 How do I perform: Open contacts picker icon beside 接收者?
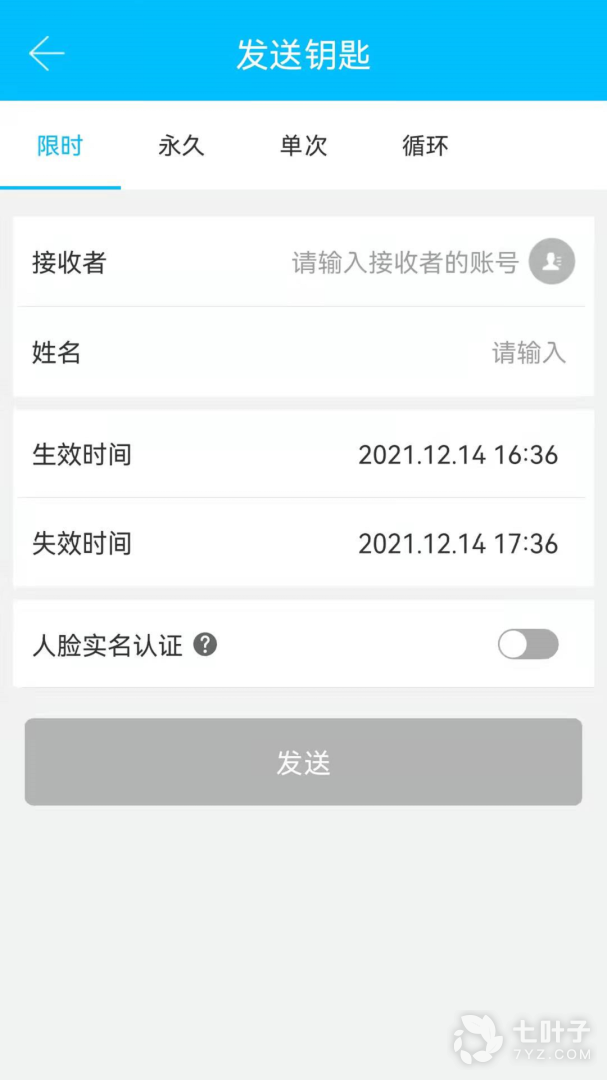tap(551, 262)
